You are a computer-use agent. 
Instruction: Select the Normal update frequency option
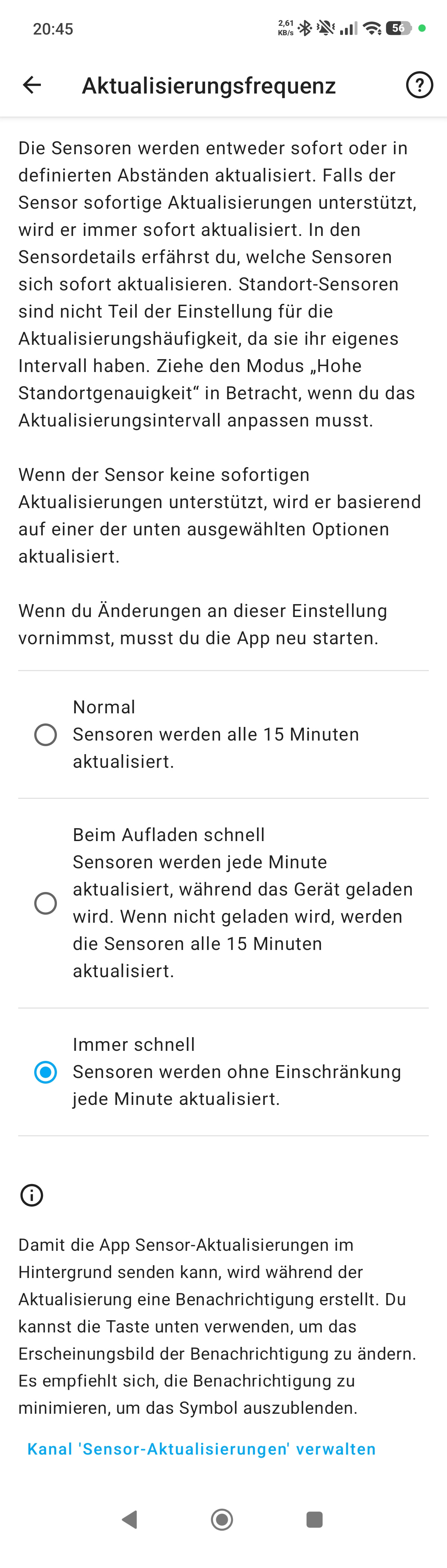point(223,734)
